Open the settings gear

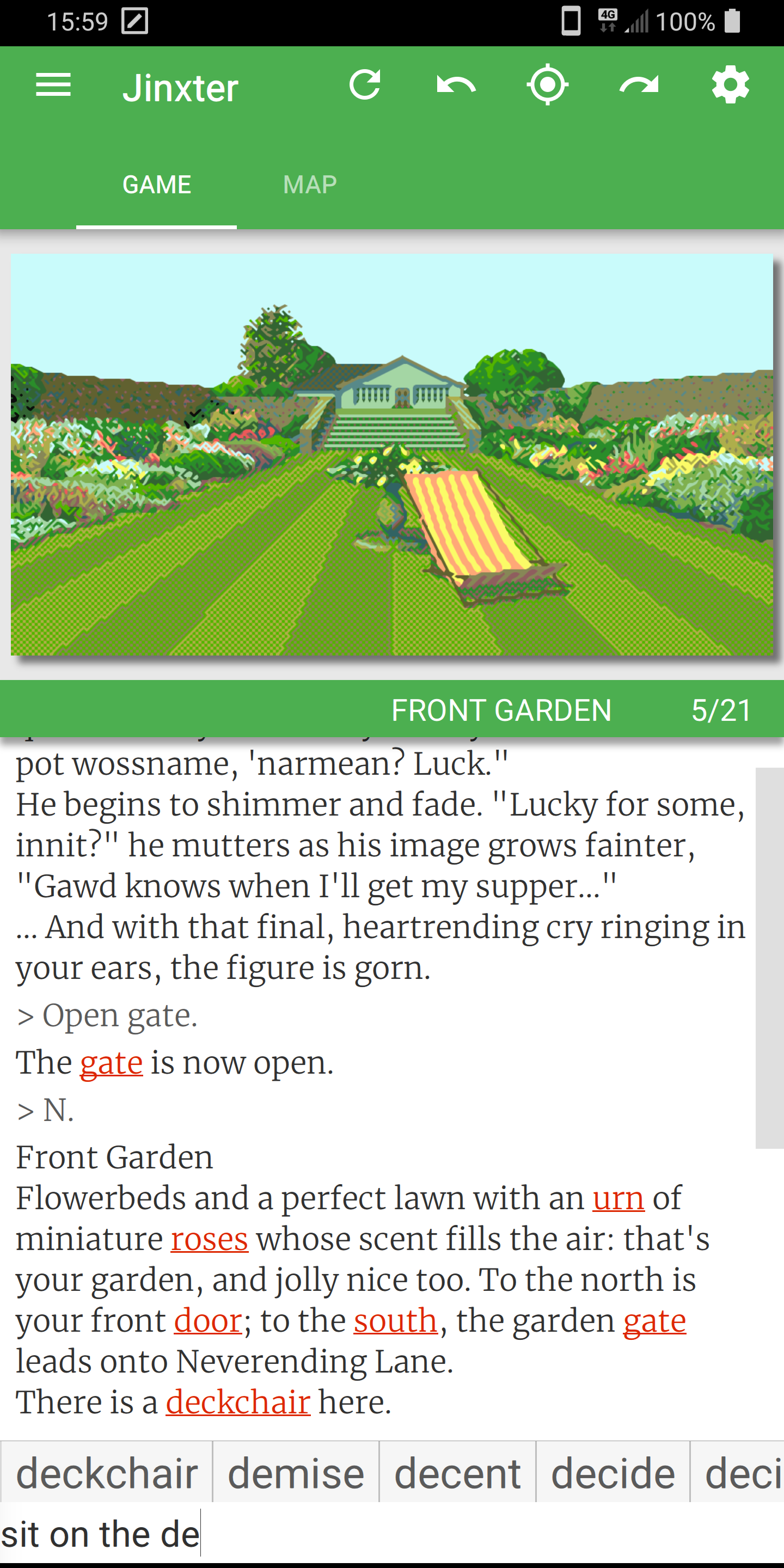pos(731,84)
